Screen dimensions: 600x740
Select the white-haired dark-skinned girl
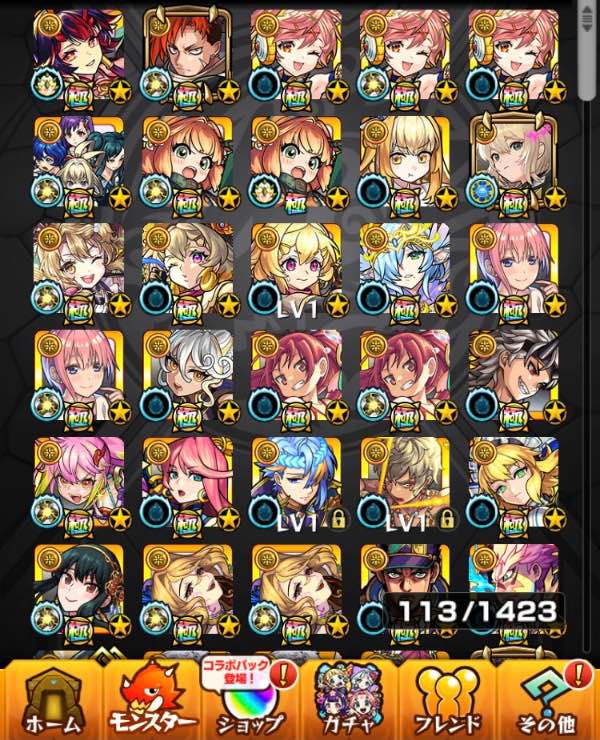188,376
